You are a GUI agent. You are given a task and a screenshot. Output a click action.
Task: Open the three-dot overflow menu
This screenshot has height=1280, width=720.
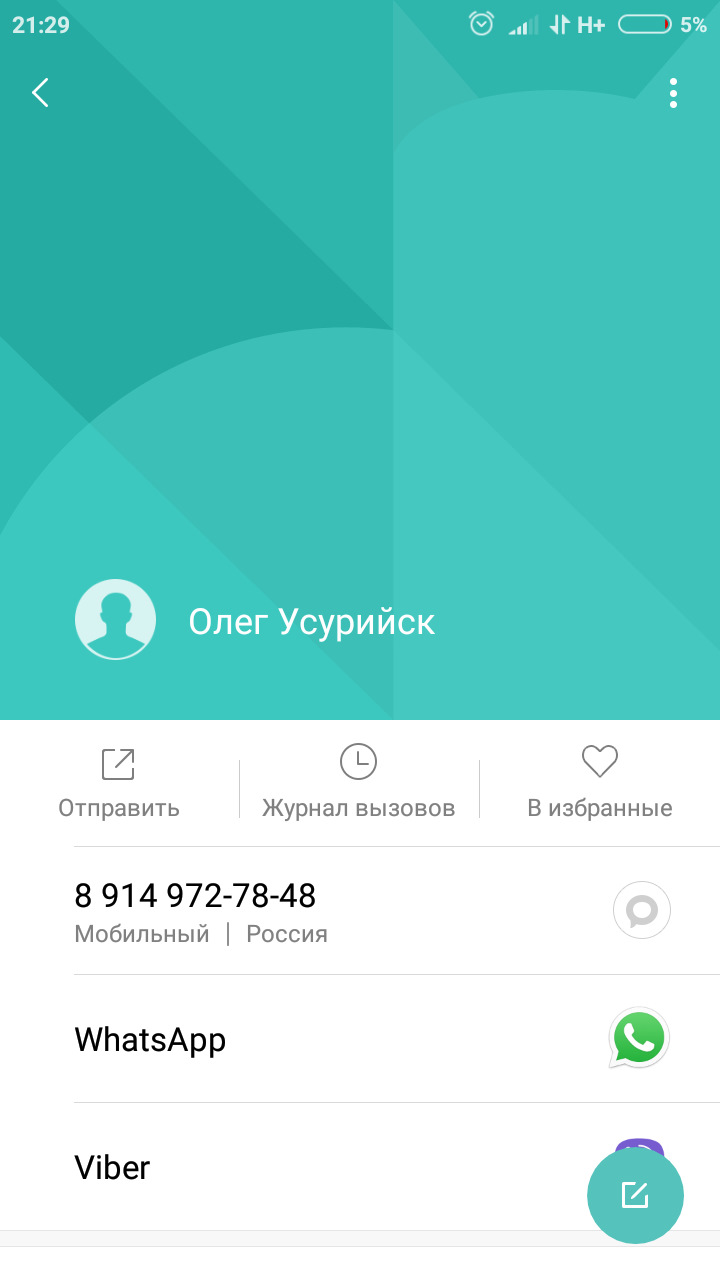point(673,93)
